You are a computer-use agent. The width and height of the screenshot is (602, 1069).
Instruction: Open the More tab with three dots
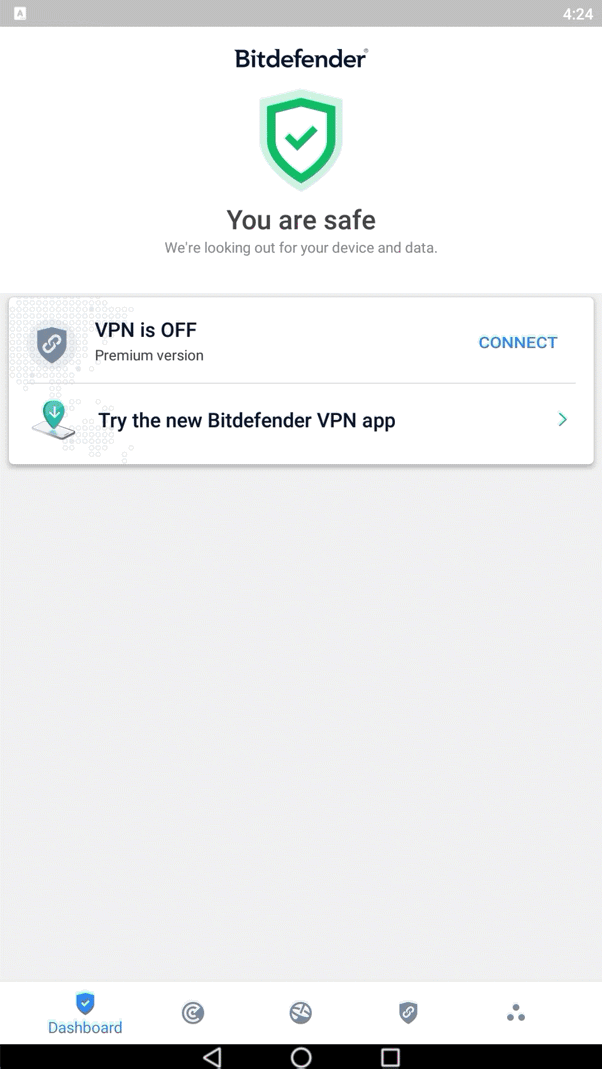coord(516,1012)
